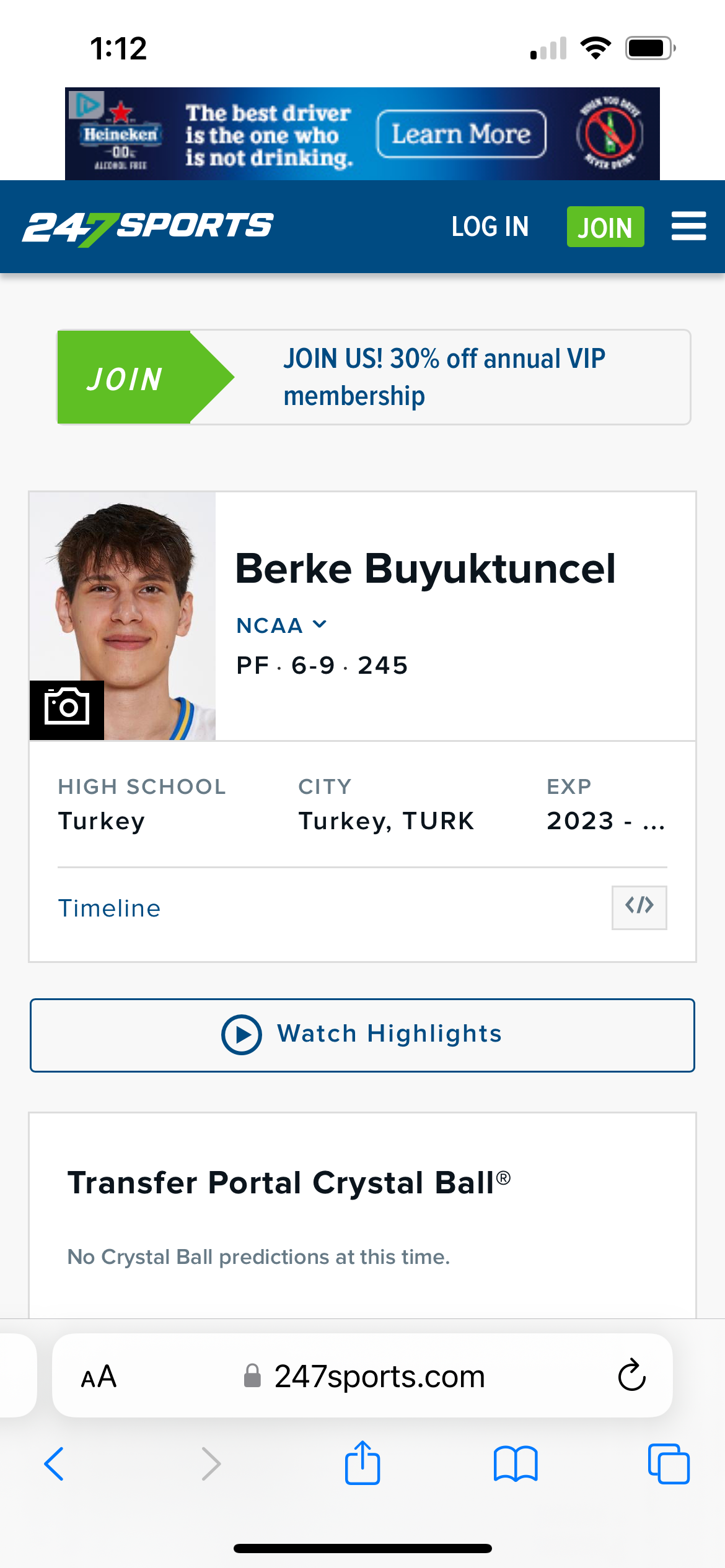Watch Highlights of Berke Buyuktuncel
Screen dimensions: 725x1568
click(362, 1035)
